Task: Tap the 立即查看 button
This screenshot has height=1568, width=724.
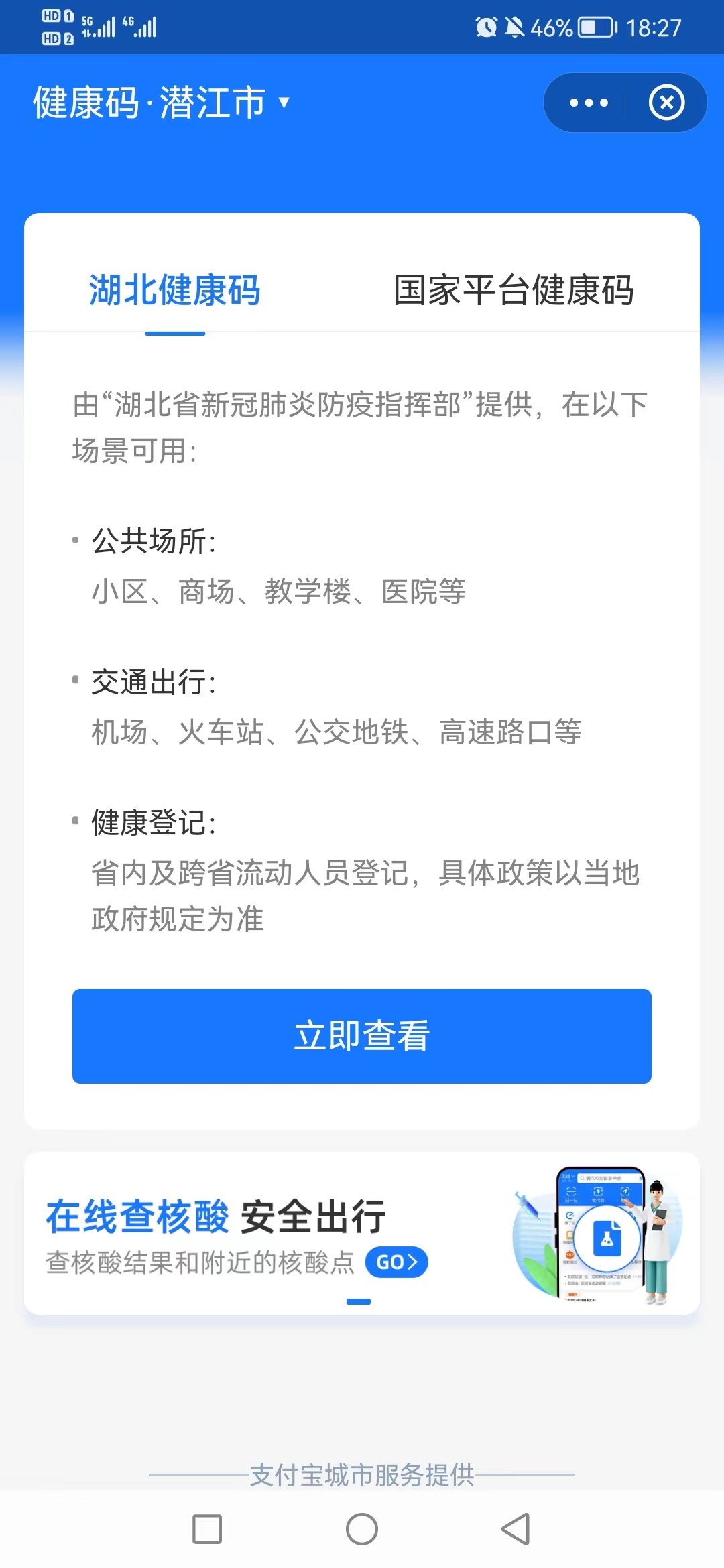Action: (362, 1036)
